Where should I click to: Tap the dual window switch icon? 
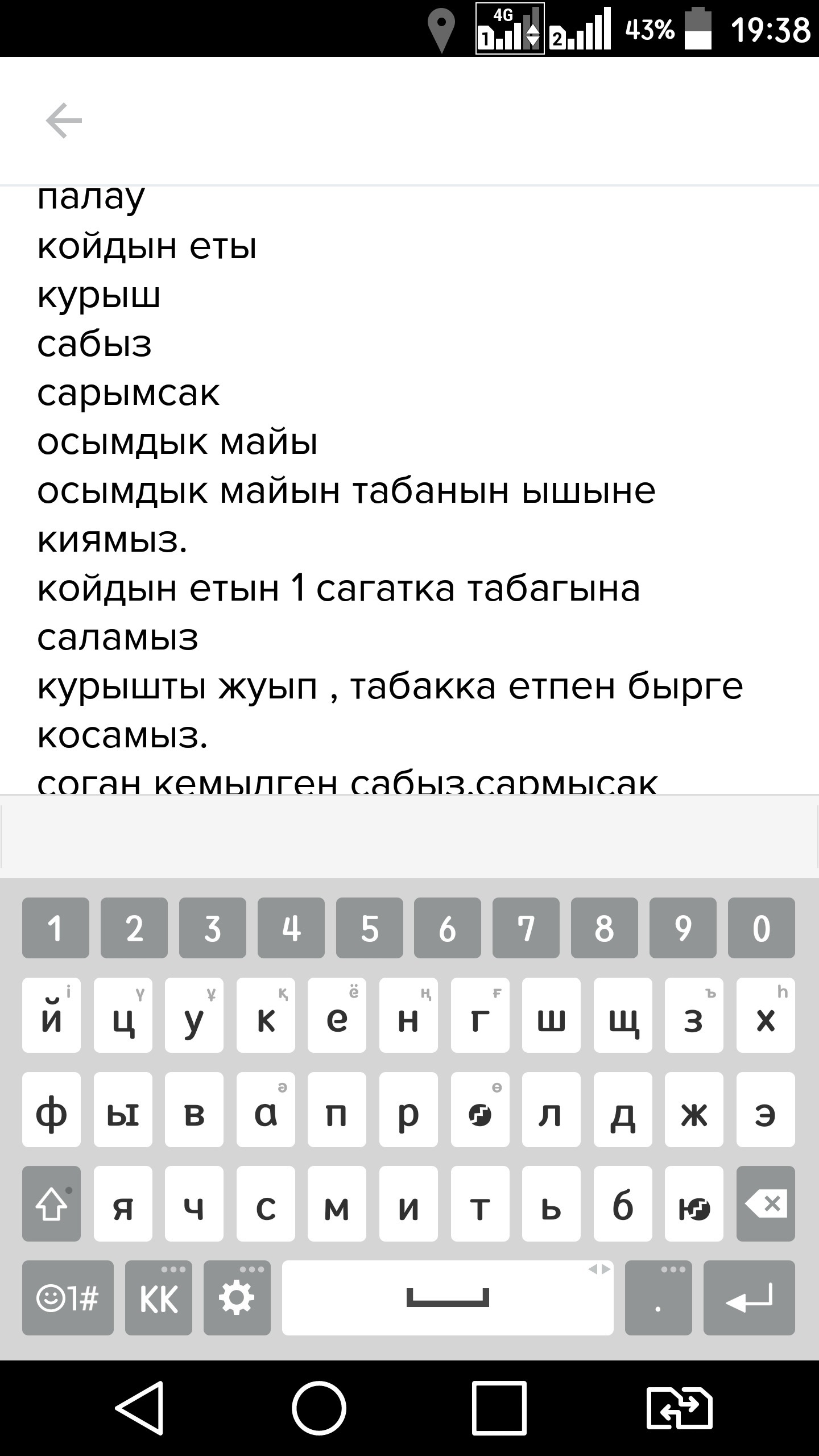(680, 1408)
